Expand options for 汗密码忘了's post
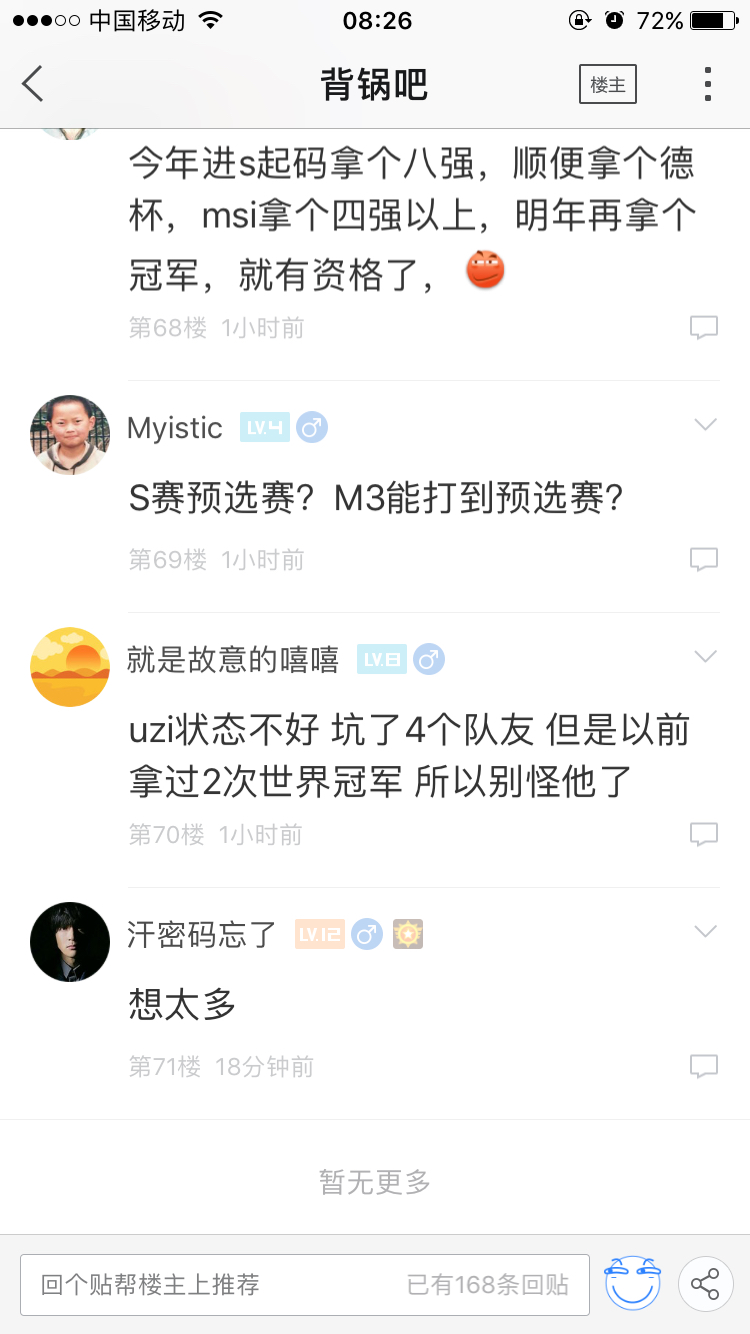 (x=705, y=932)
